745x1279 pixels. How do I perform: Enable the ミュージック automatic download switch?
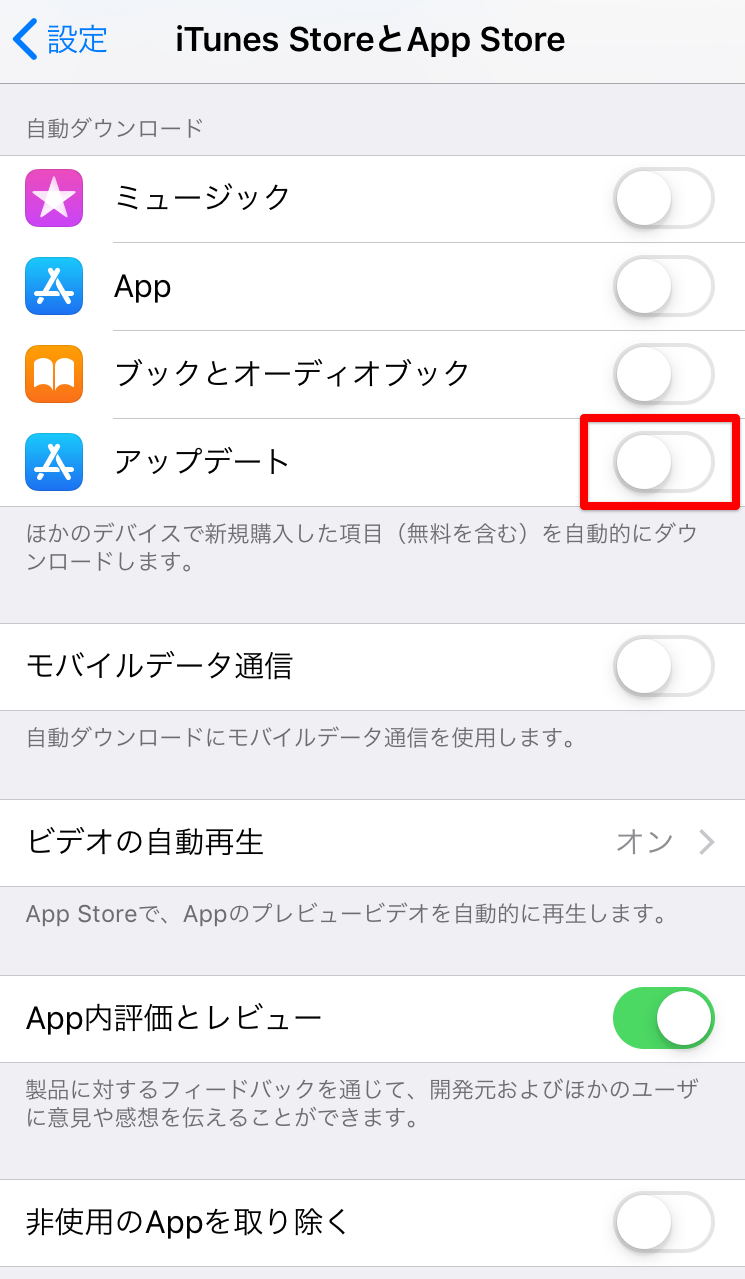point(663,198)
